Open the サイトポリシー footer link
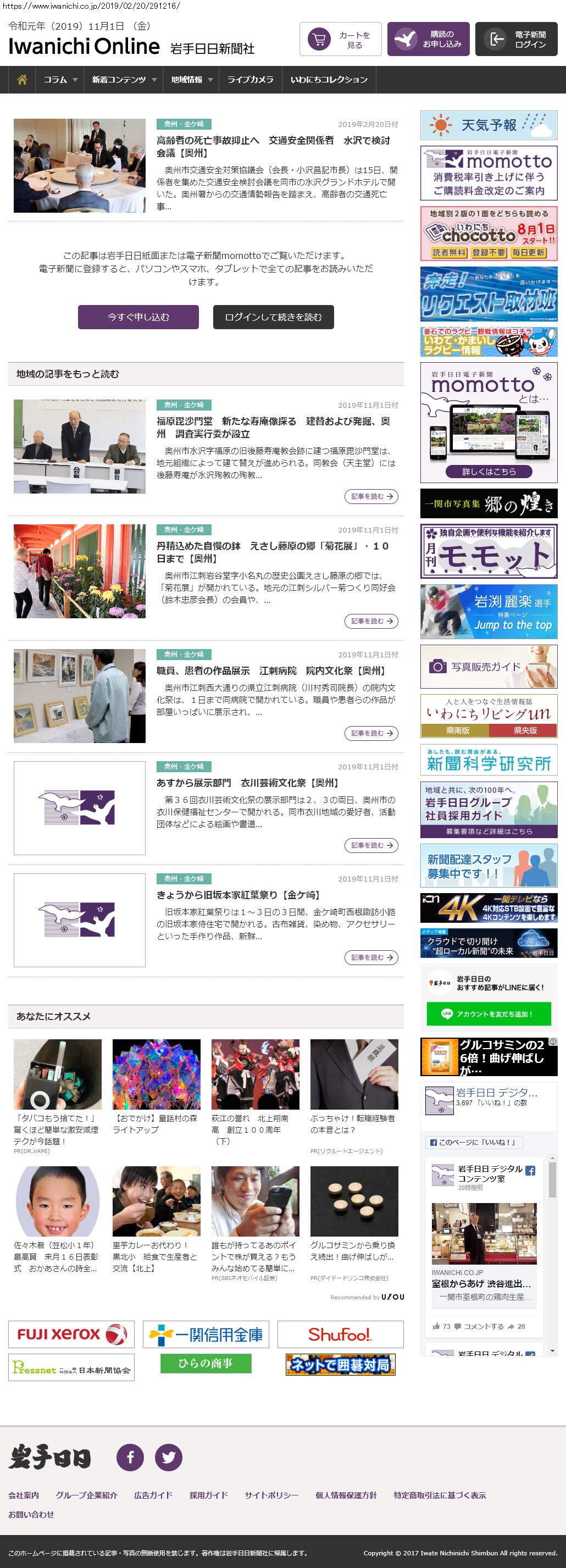566x1568 pixels. (x=271, y=1495)
